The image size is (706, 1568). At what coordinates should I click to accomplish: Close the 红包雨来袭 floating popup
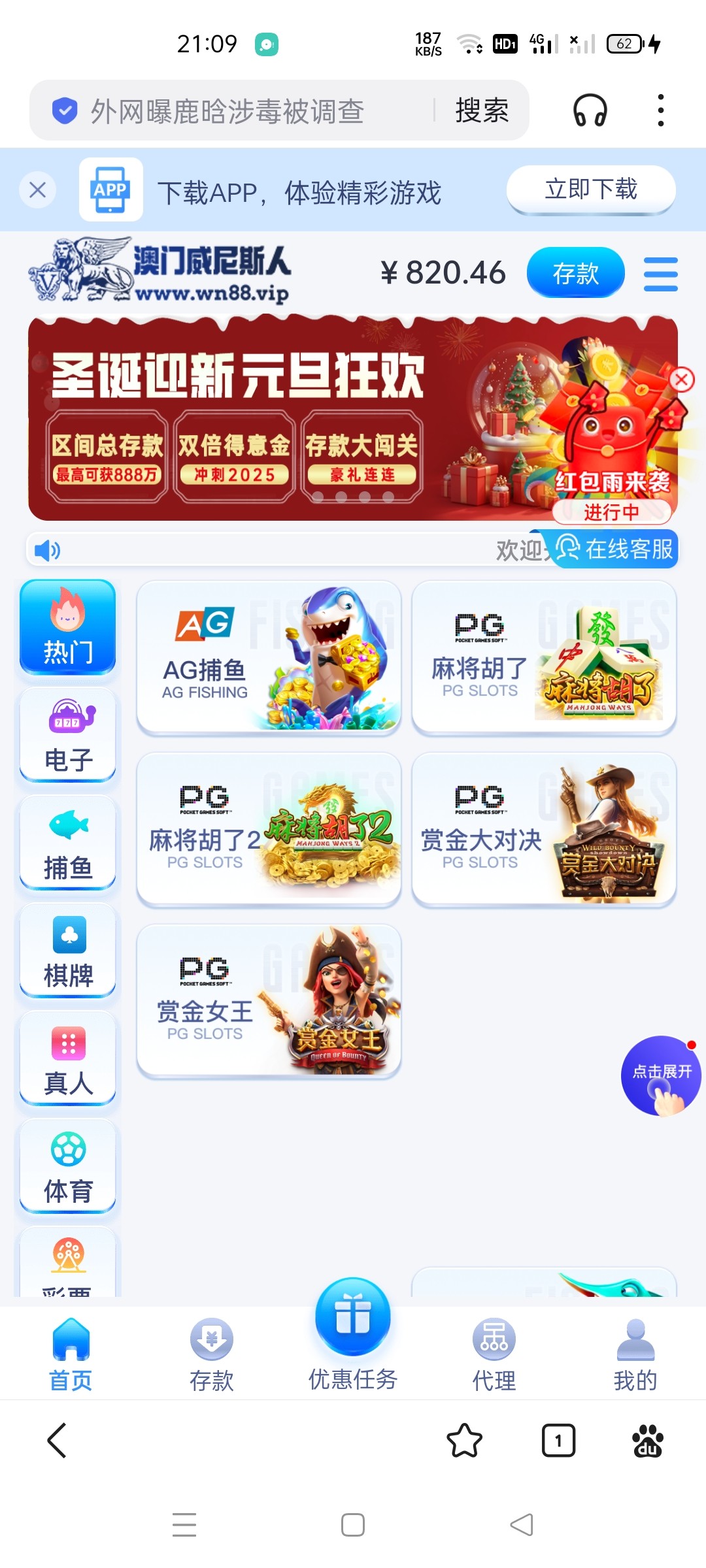click(x=681, y=379)
